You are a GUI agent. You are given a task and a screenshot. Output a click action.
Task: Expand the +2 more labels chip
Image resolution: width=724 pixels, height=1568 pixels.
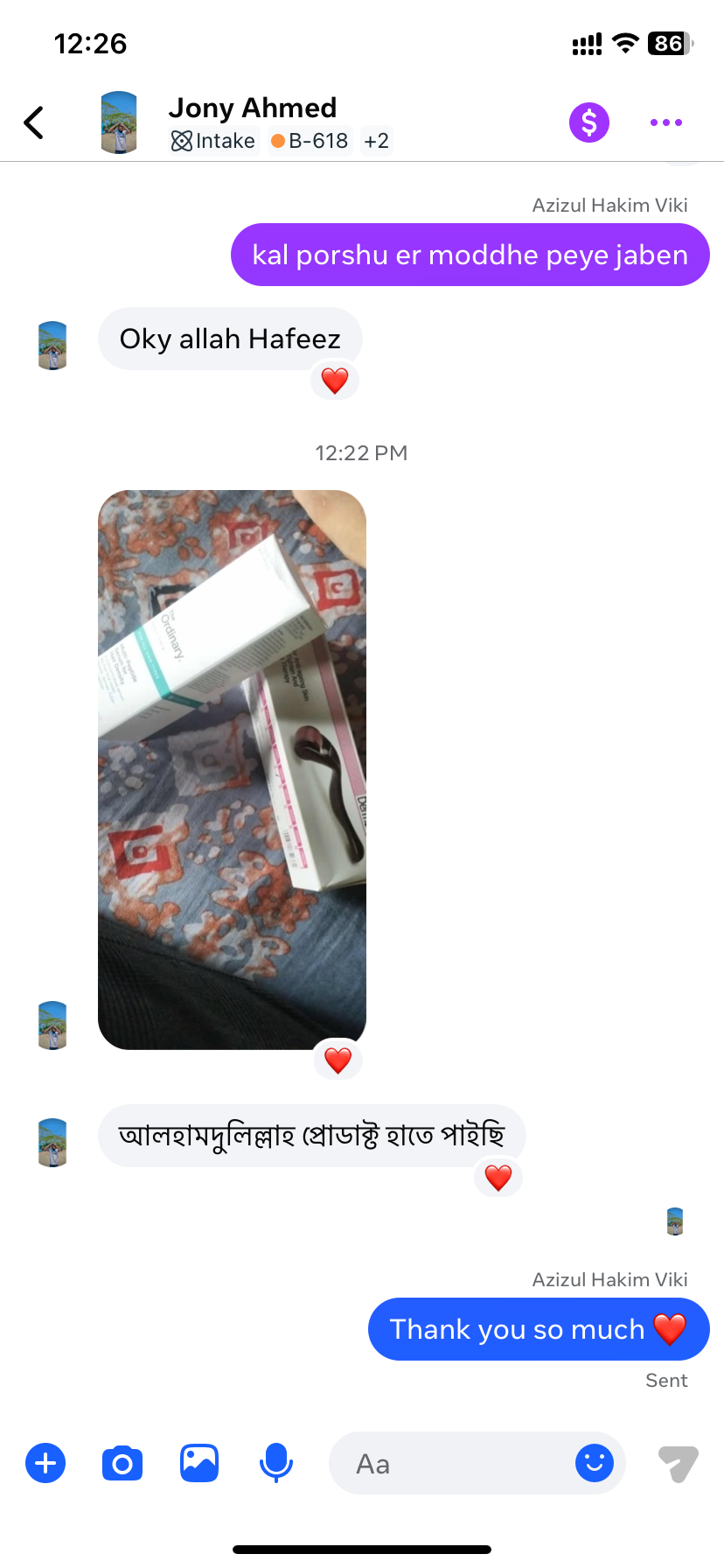click(x=377, y=141)
